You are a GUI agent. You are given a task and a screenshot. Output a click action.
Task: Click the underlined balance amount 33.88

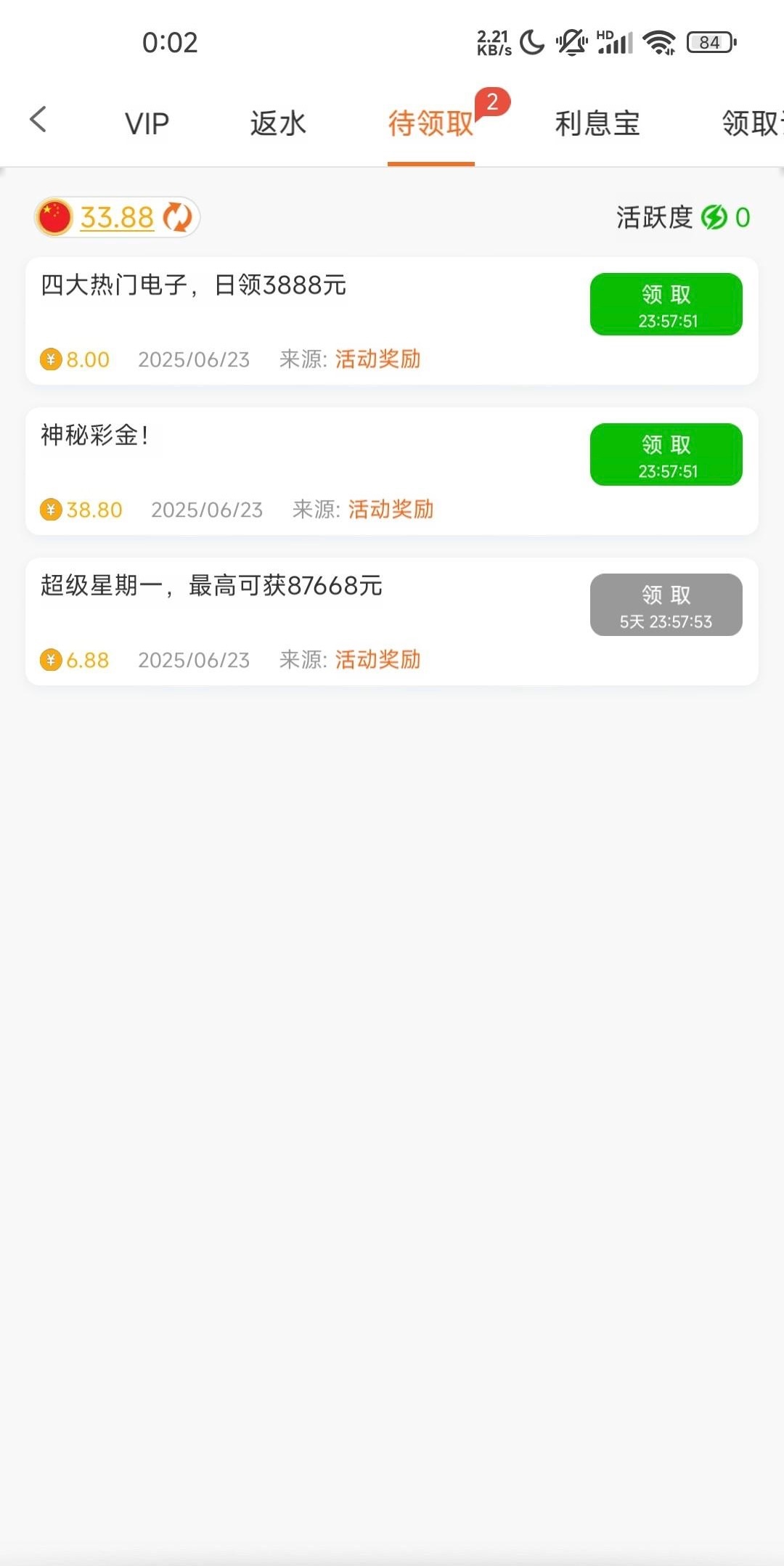116,217
